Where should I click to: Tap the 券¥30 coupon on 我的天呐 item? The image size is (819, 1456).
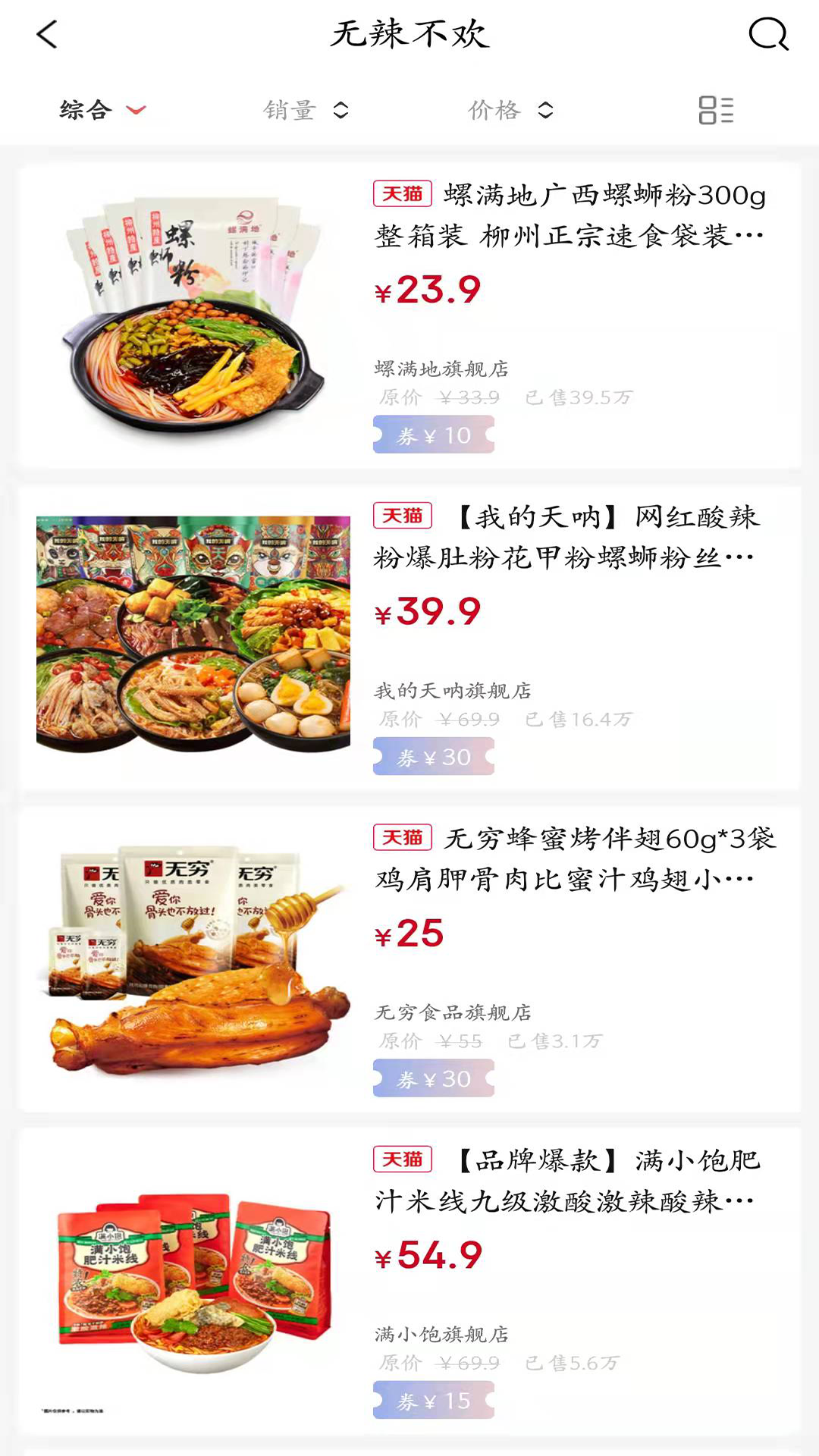coord(433,756)
